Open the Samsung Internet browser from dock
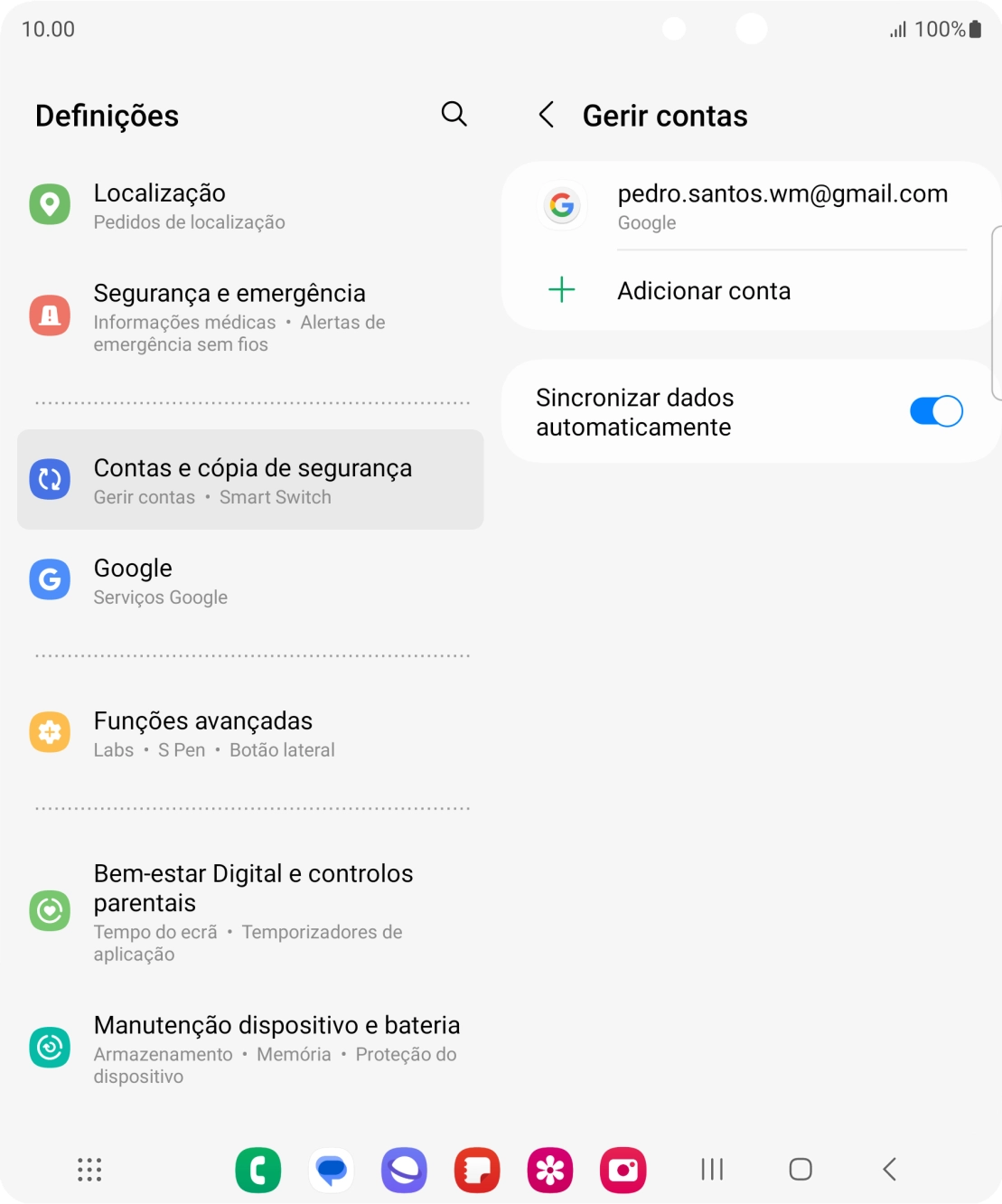Image resolution: width=1002 pixels, height=1204 pixels. (x=404, y=1170)
